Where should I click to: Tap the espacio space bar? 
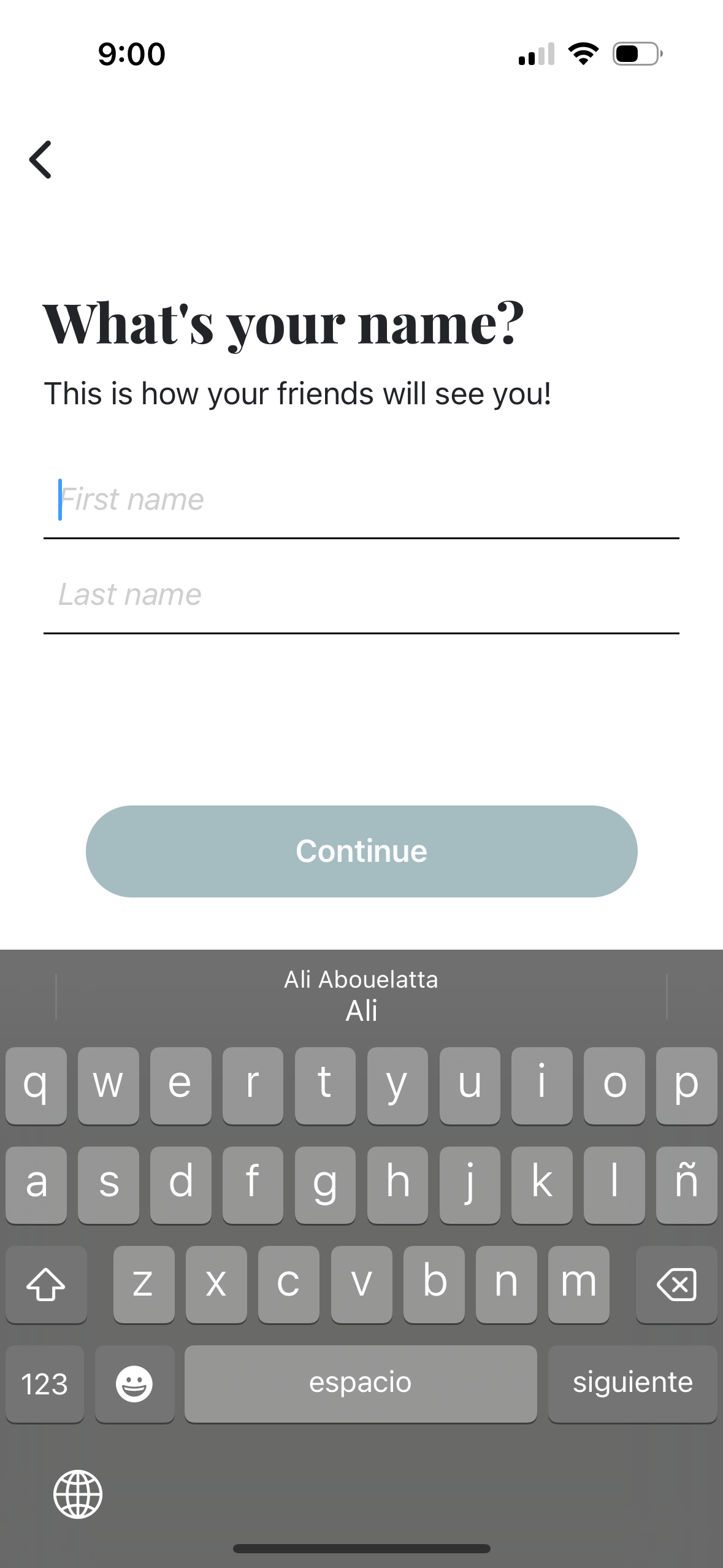tap(361, 1382)
